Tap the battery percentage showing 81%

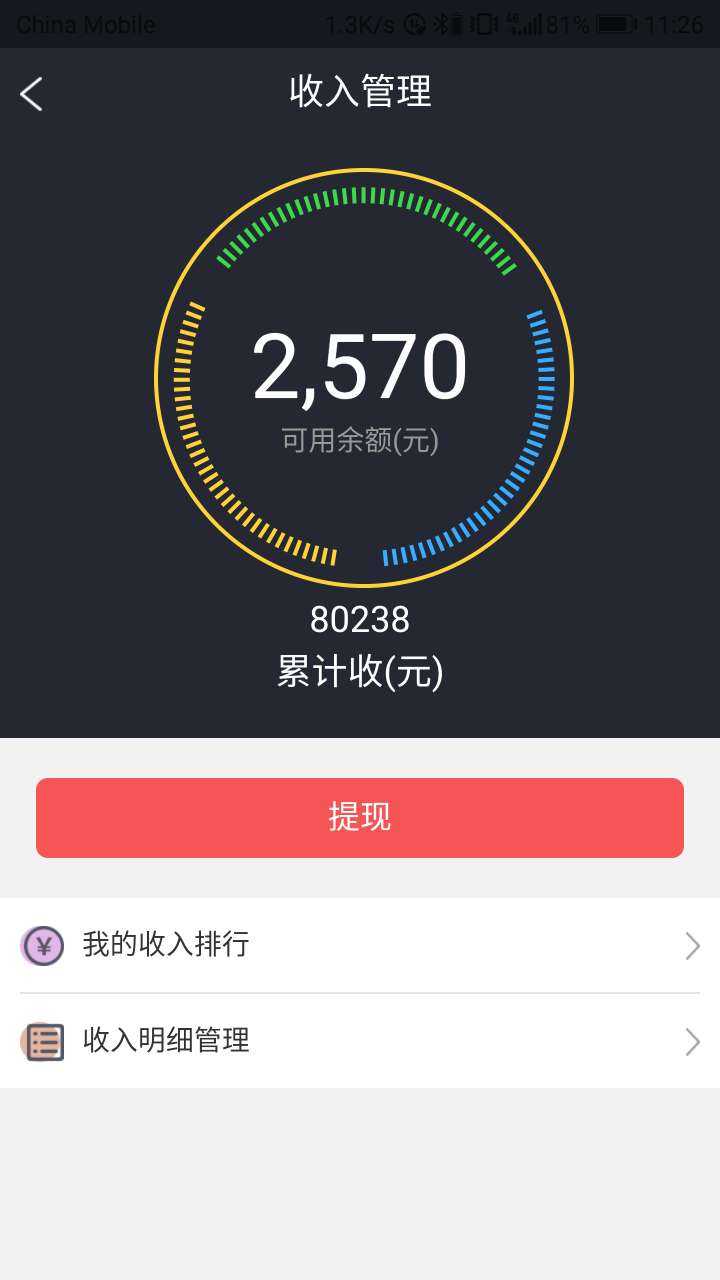[x=566, y=23]
